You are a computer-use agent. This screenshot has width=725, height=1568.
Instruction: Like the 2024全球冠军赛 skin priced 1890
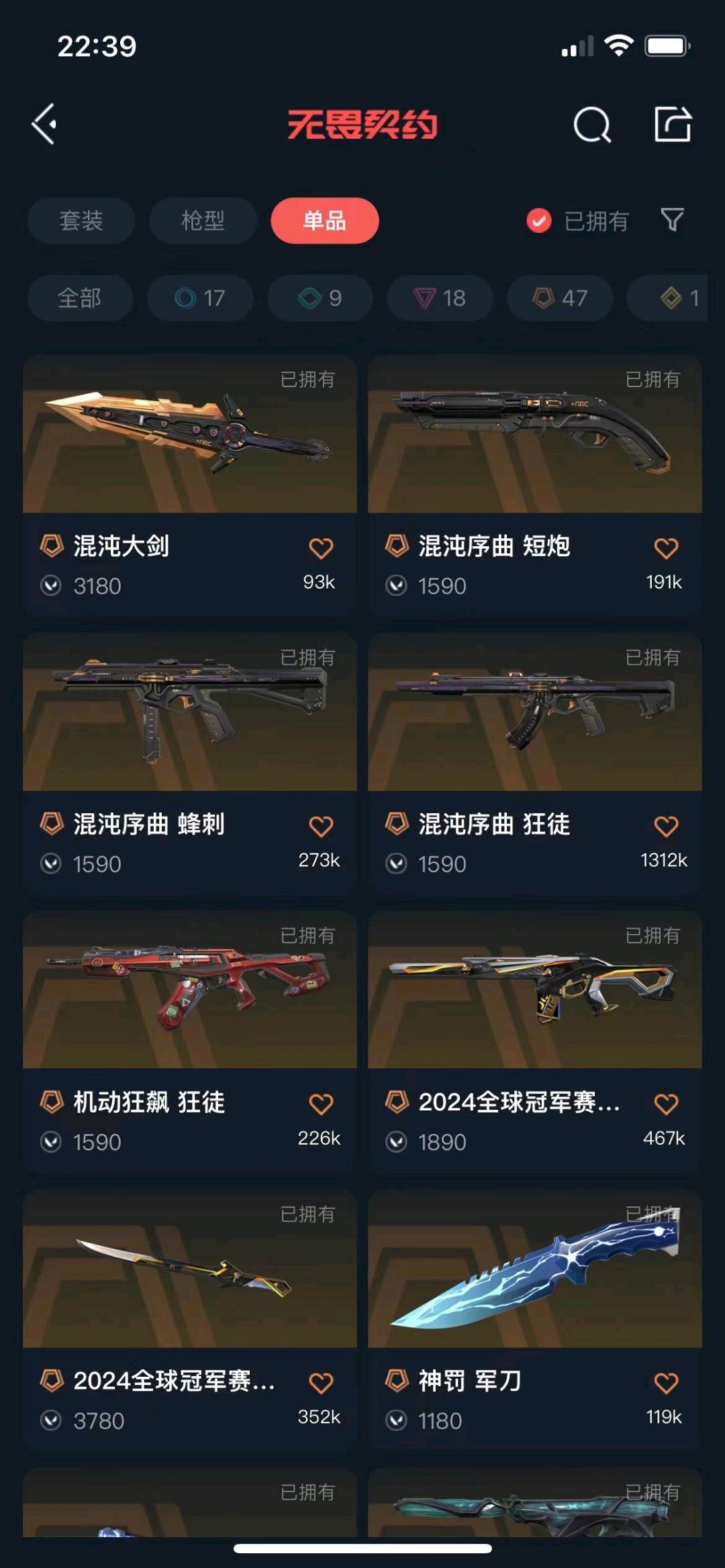coord(666,1104)
